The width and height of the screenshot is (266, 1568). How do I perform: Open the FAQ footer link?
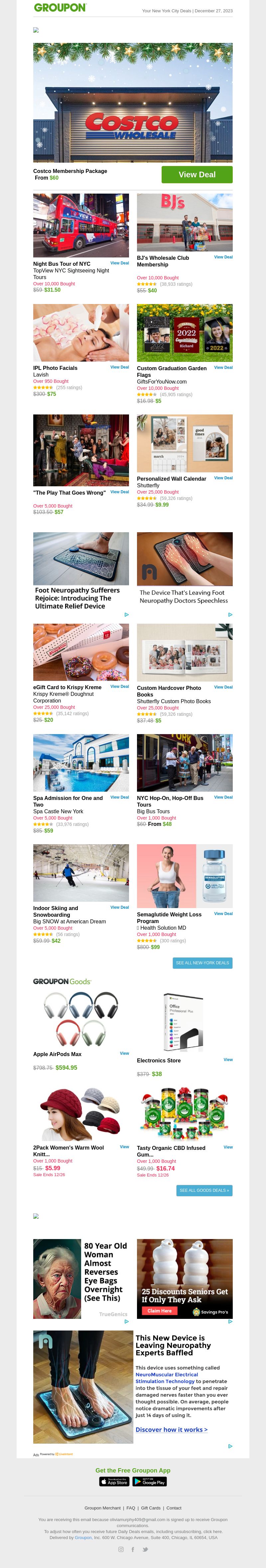131,1507
